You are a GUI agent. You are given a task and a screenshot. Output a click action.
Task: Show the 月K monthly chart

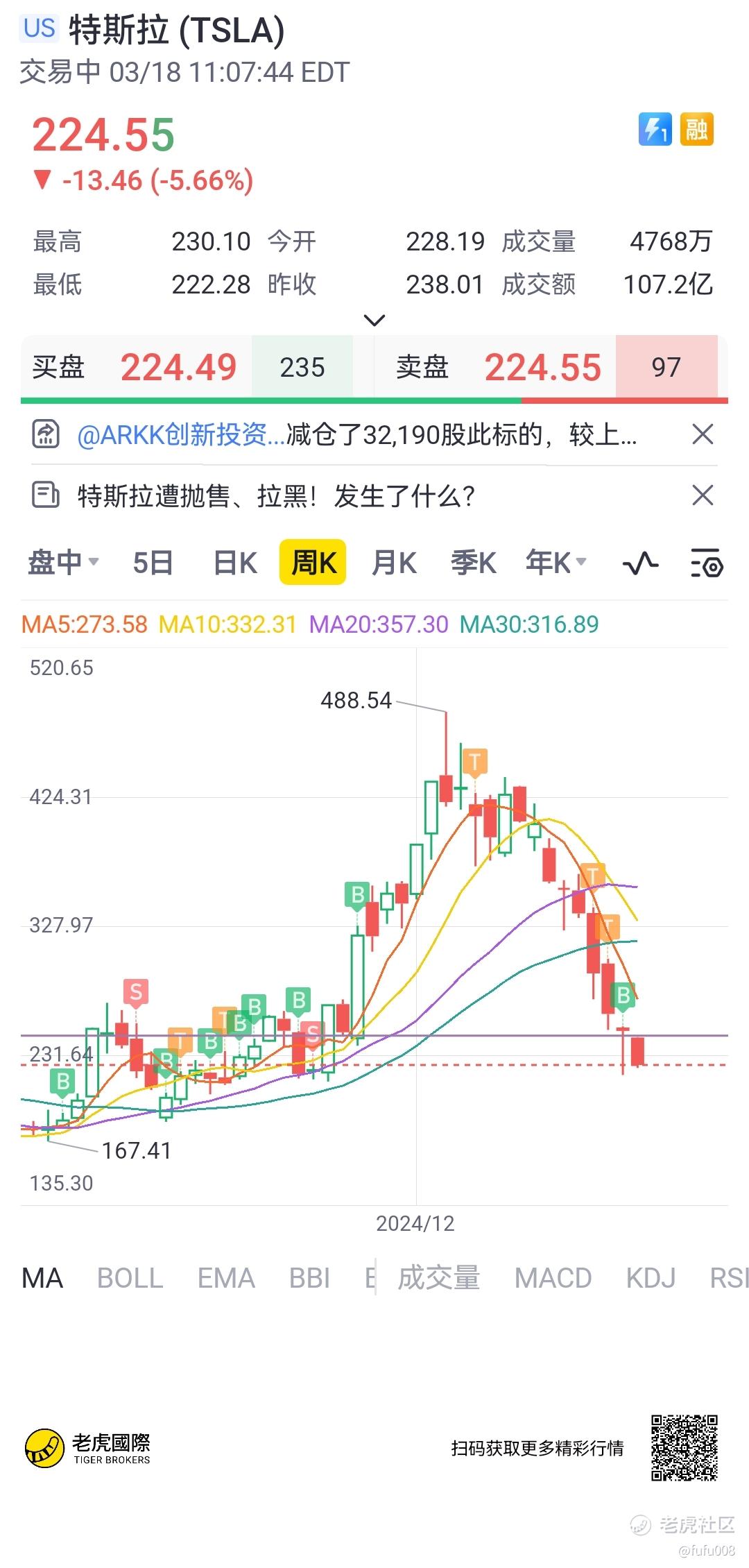click(x=394, y=562)
